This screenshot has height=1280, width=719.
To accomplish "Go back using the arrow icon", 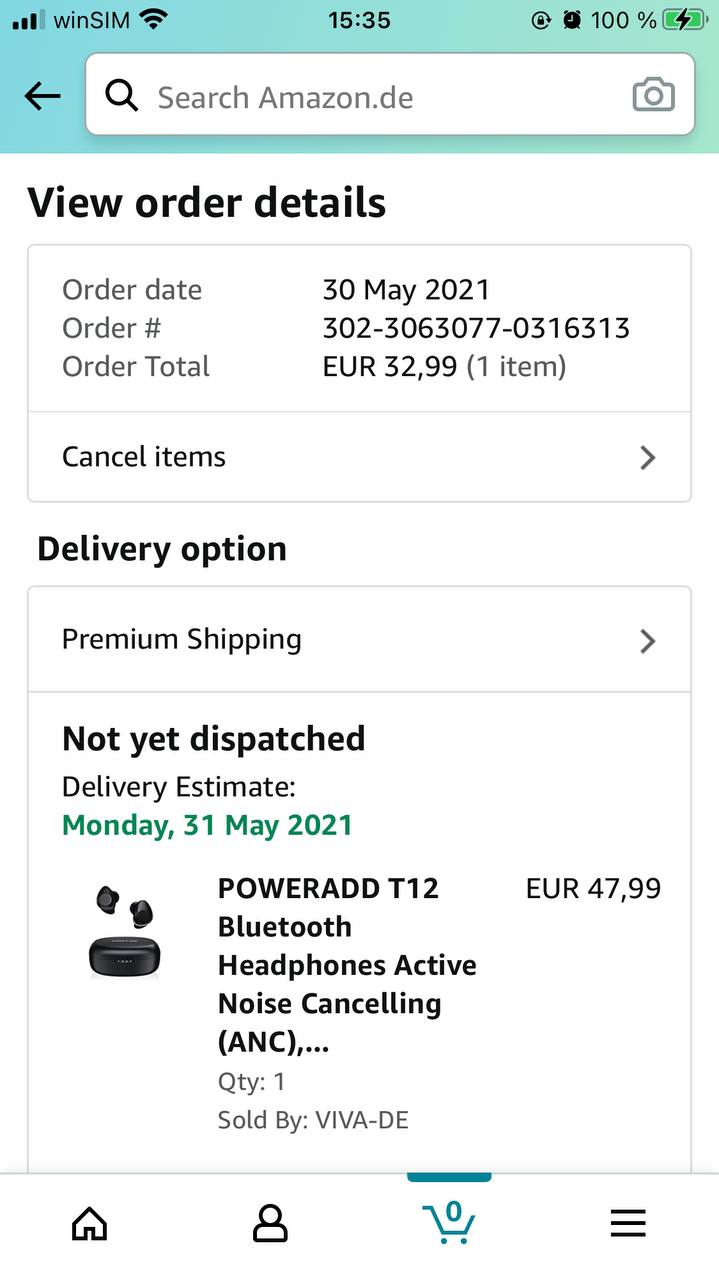I will (42, 96).
